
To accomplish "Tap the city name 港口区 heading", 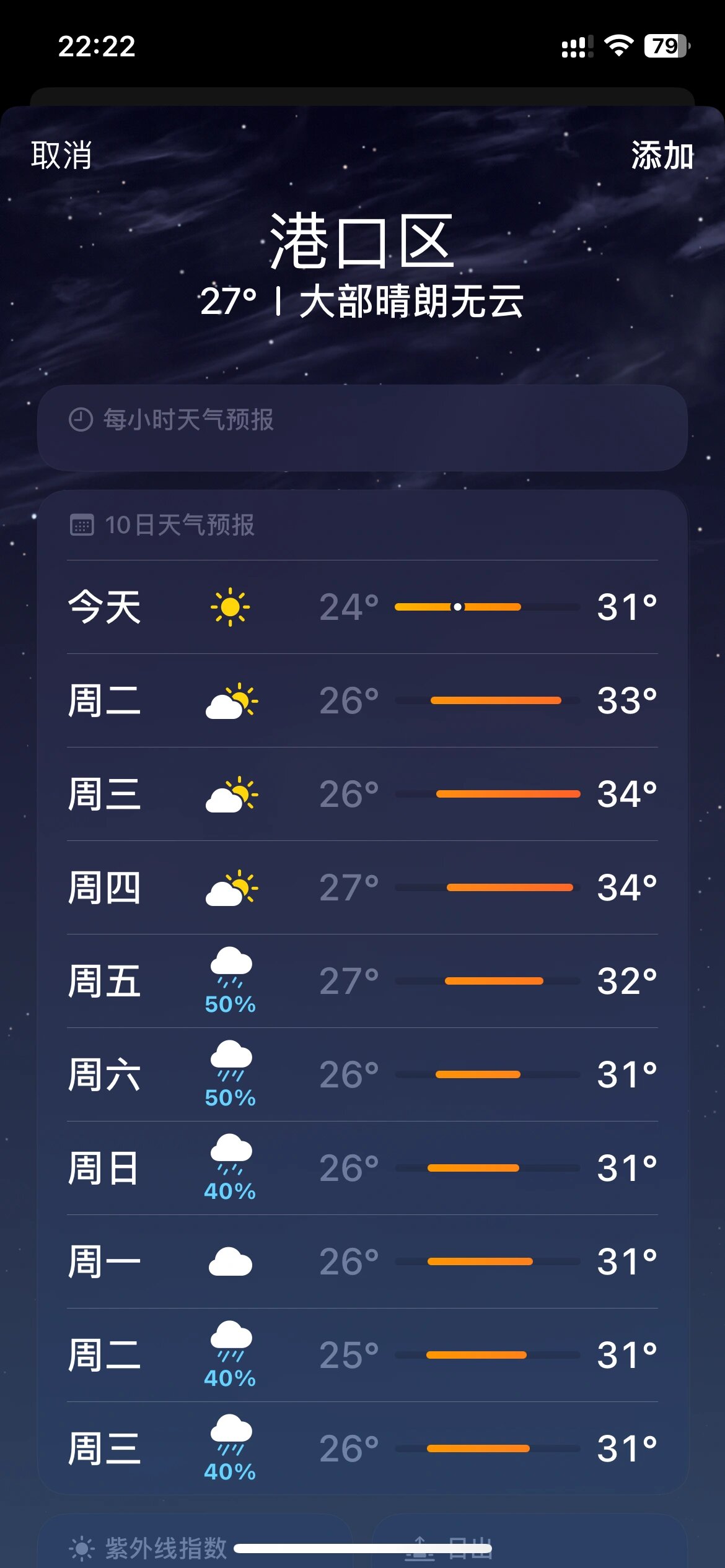I will 362,242.
